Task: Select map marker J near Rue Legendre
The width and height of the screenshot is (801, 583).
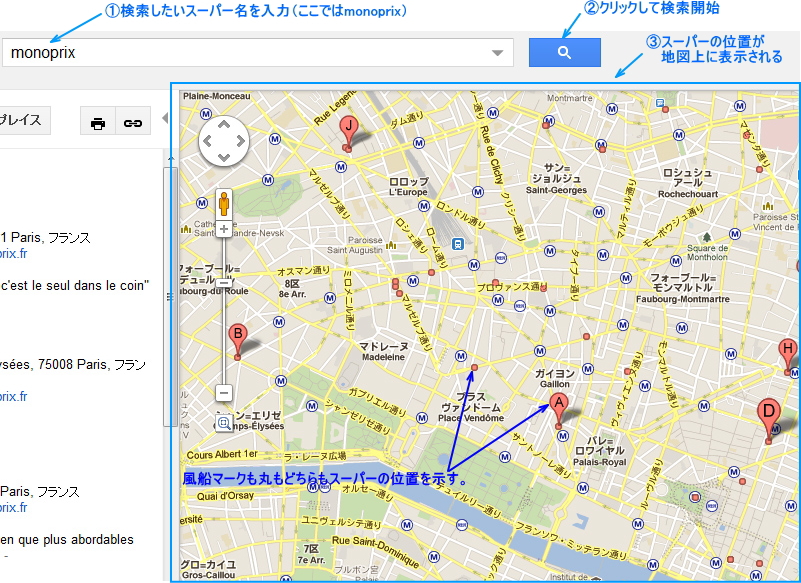Action: pos(348,129)
